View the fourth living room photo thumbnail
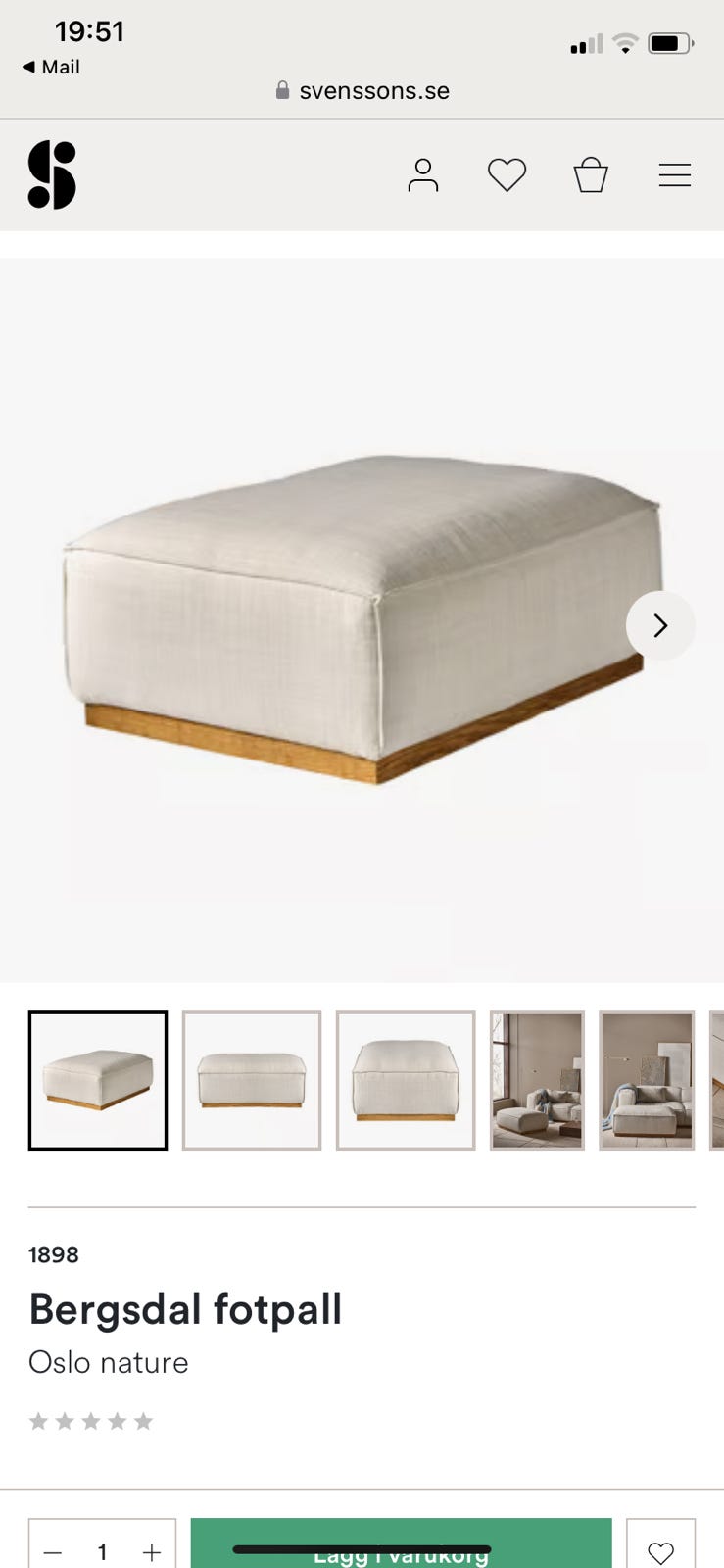The height and width of the screenshot is (1568, 724). pos(537,1080)
